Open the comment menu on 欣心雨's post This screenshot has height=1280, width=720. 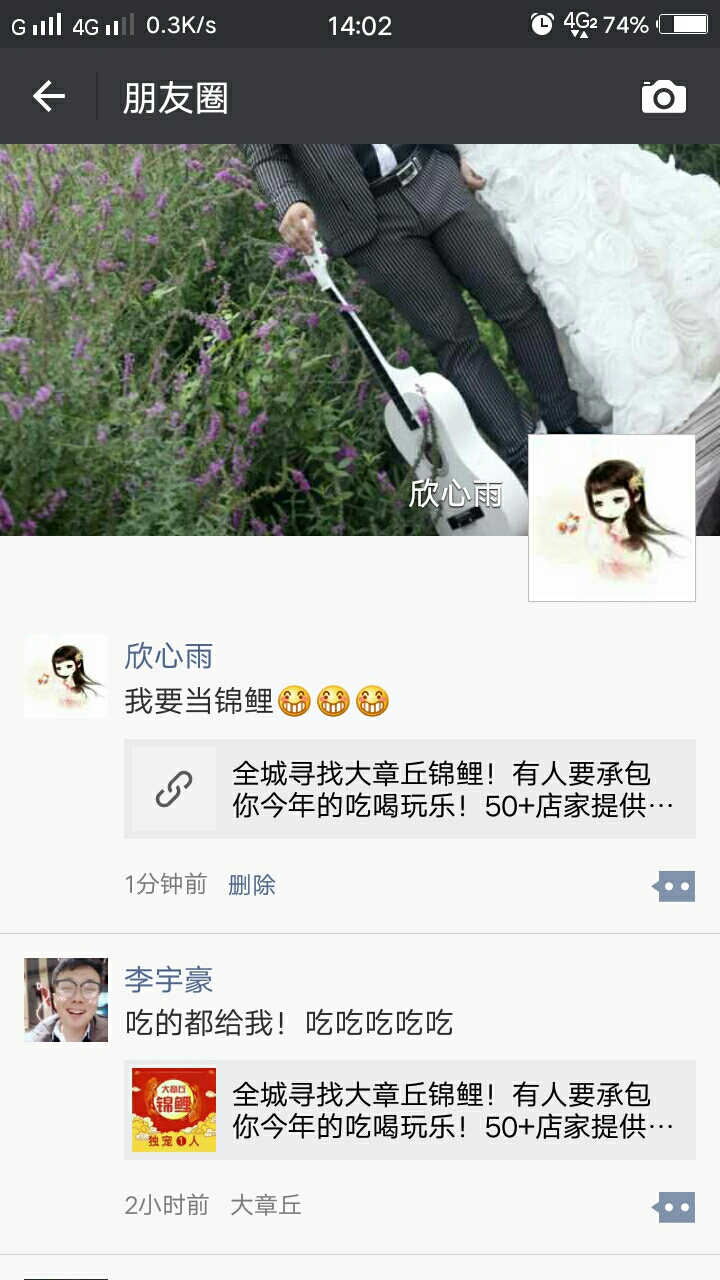pyautogui.click(x=674, y=886)
